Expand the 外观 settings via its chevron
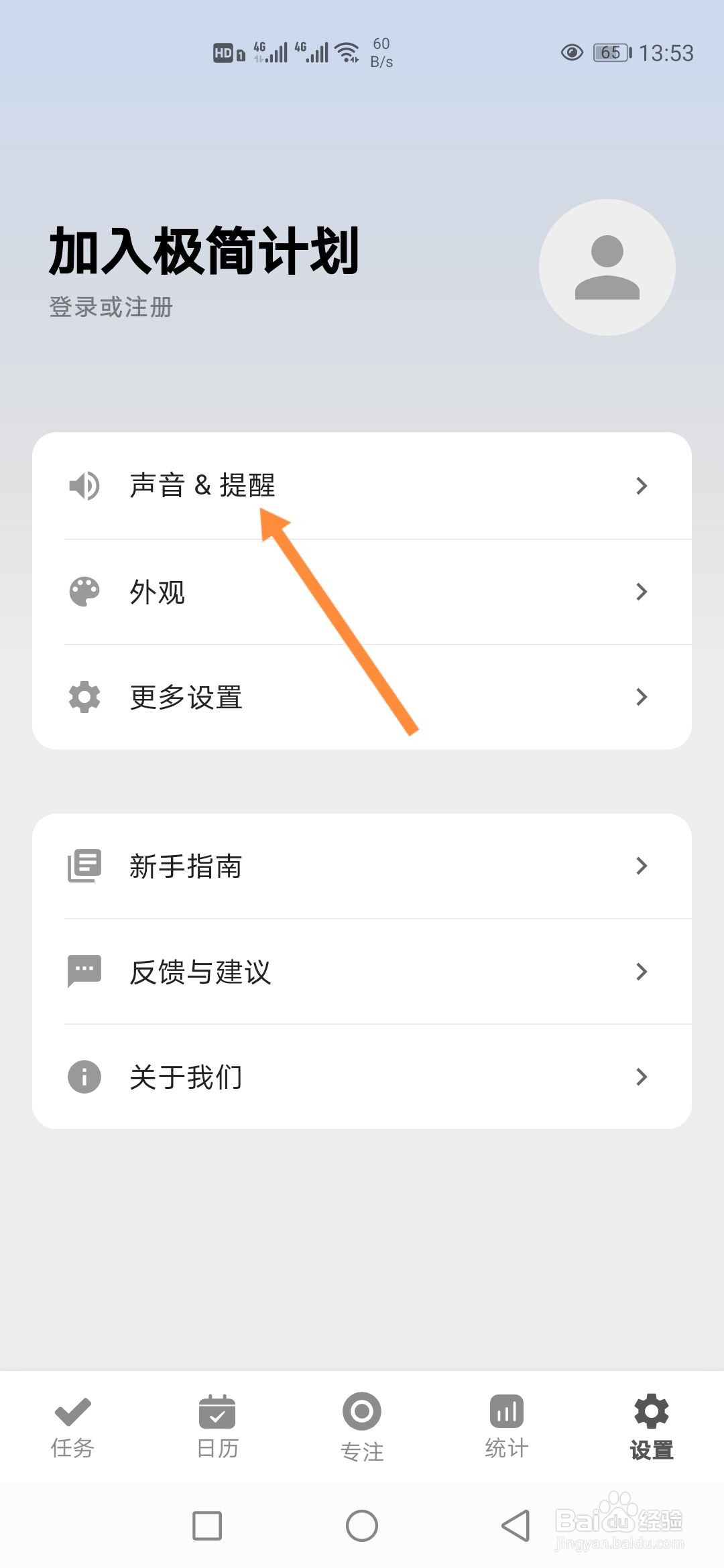 click(642, 592)
